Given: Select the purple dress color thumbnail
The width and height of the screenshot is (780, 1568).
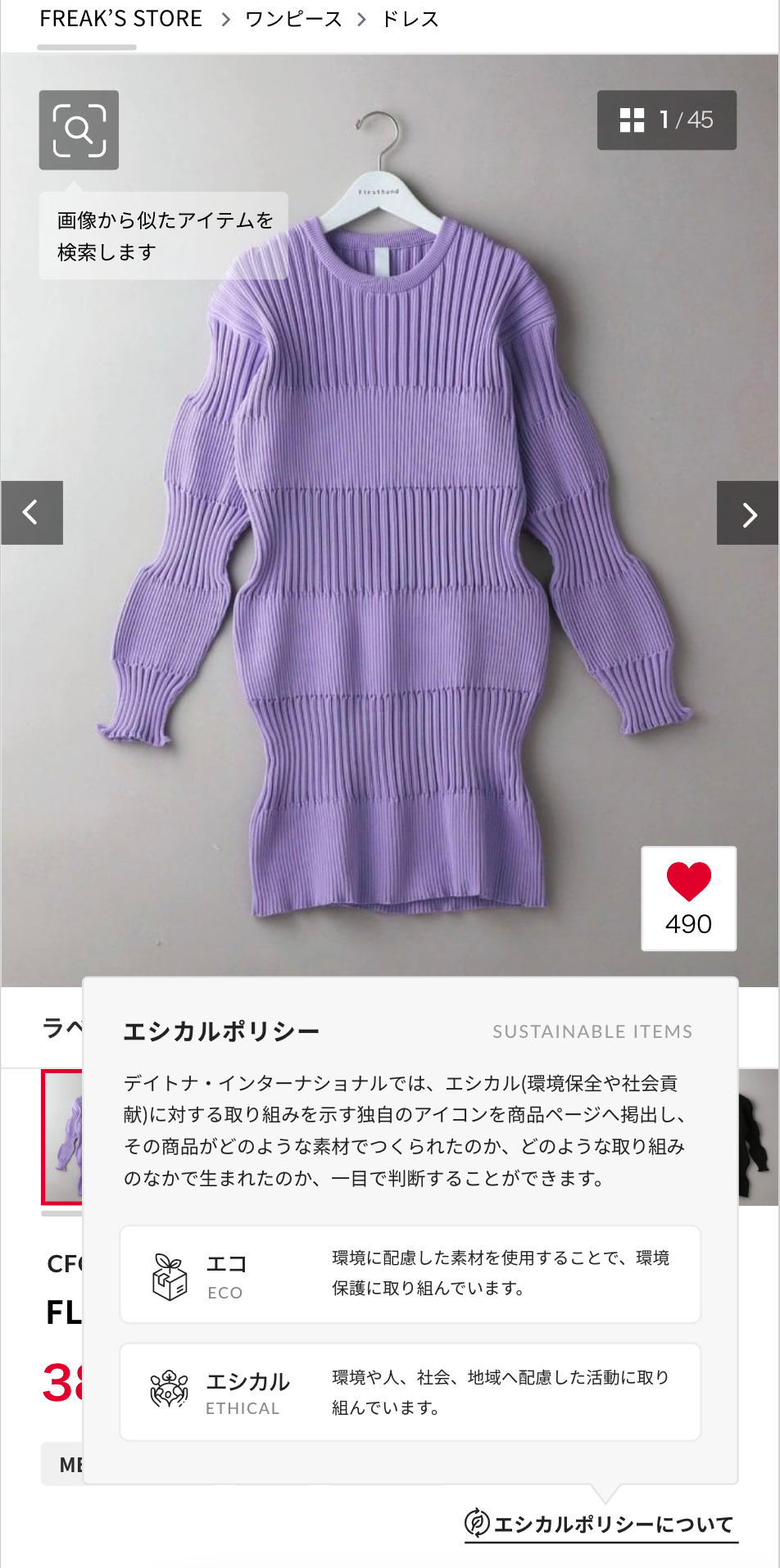Looking at the screenshot, I should click(64, 1137).
